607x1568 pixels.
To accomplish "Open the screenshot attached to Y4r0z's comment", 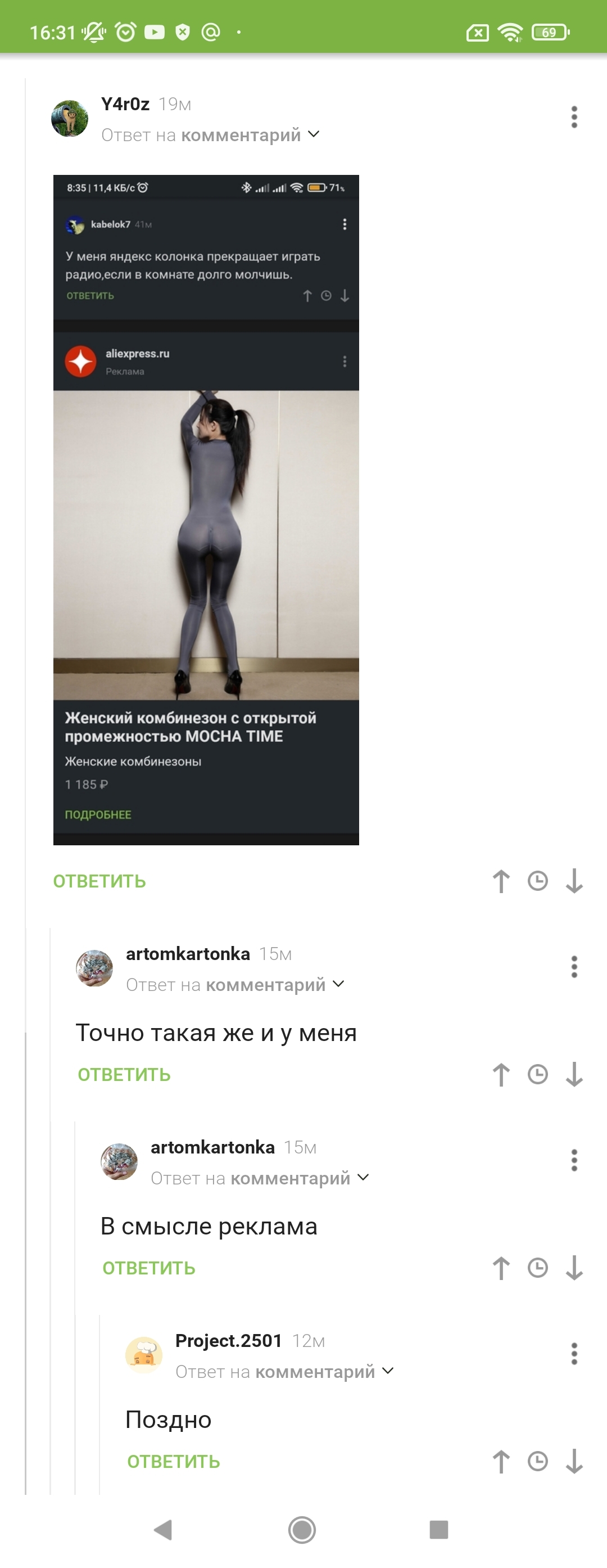I will click(206, 510).
